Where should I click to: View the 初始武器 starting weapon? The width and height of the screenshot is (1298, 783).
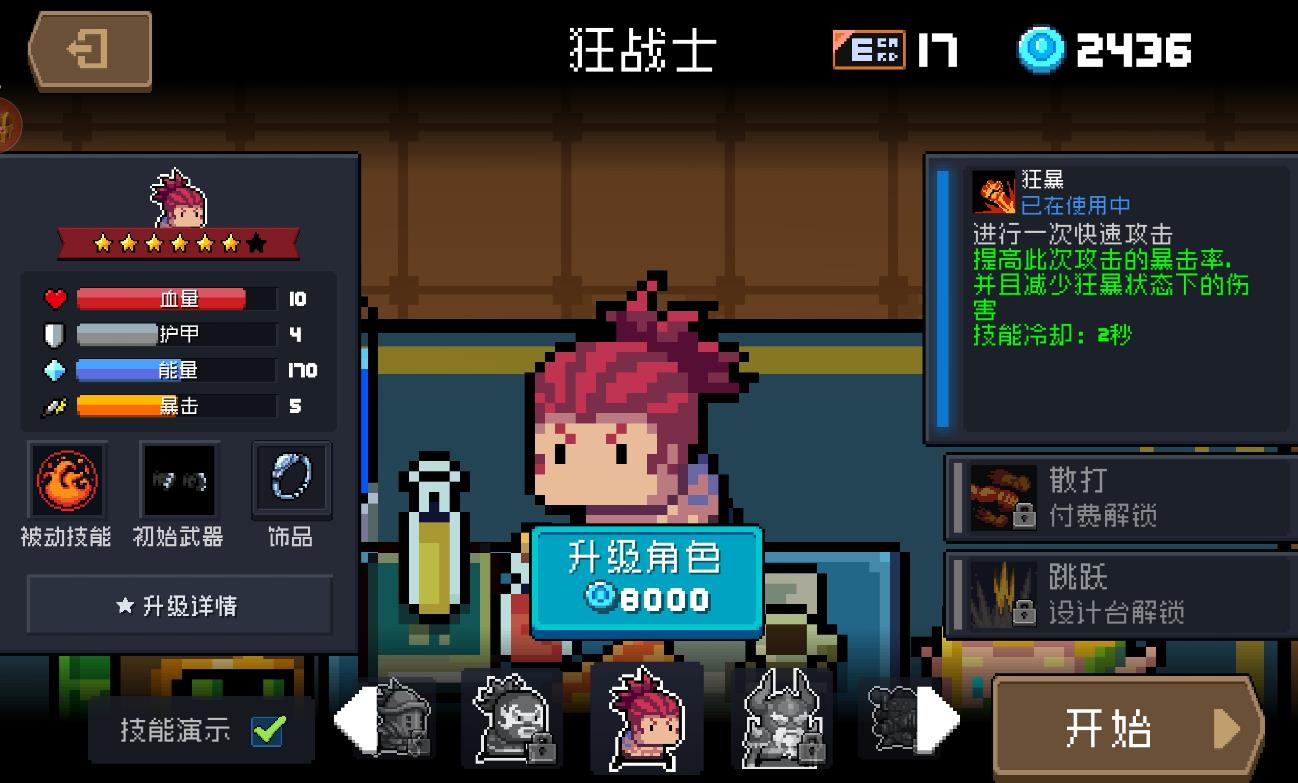[x=179, y=480]
